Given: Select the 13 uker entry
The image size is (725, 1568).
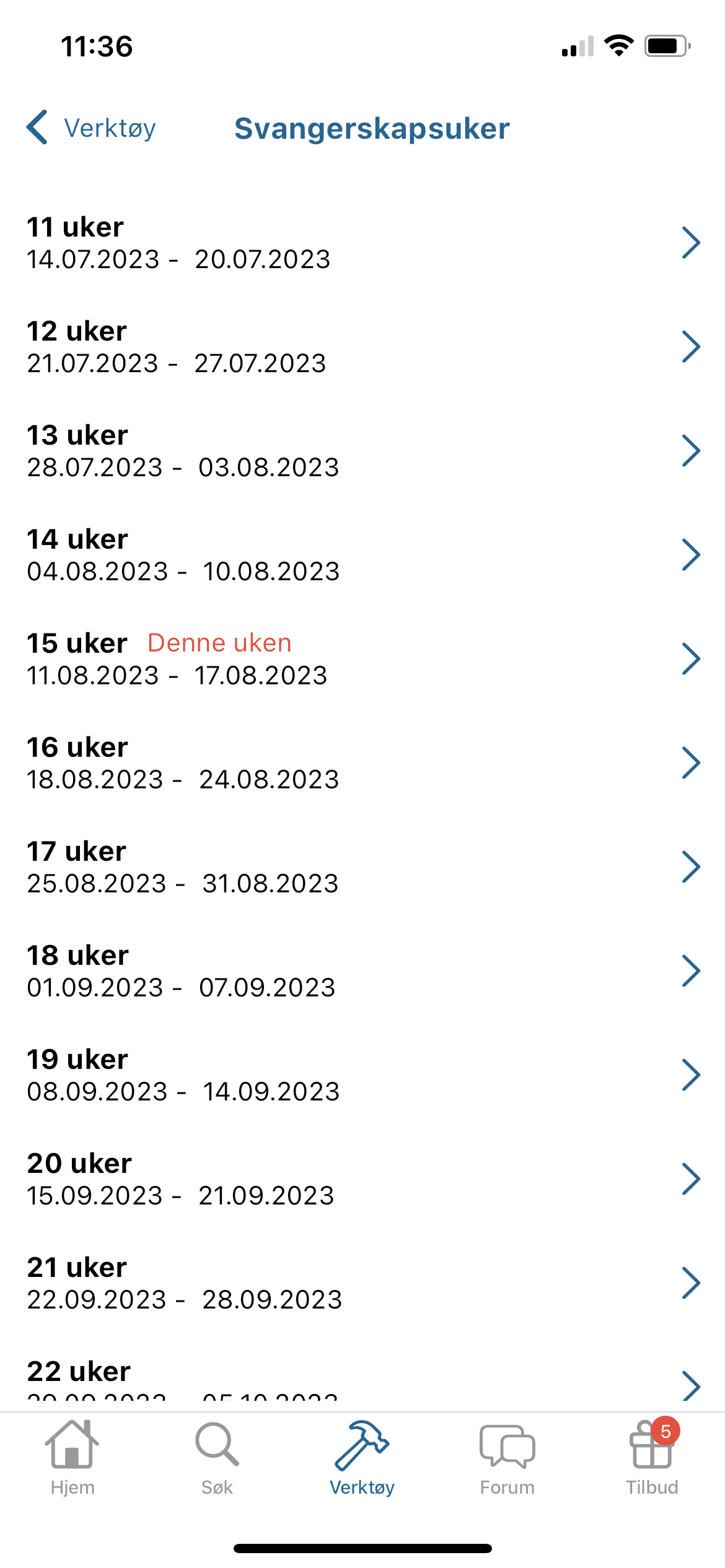Looking at the screenshot, I should click(362, 451).
